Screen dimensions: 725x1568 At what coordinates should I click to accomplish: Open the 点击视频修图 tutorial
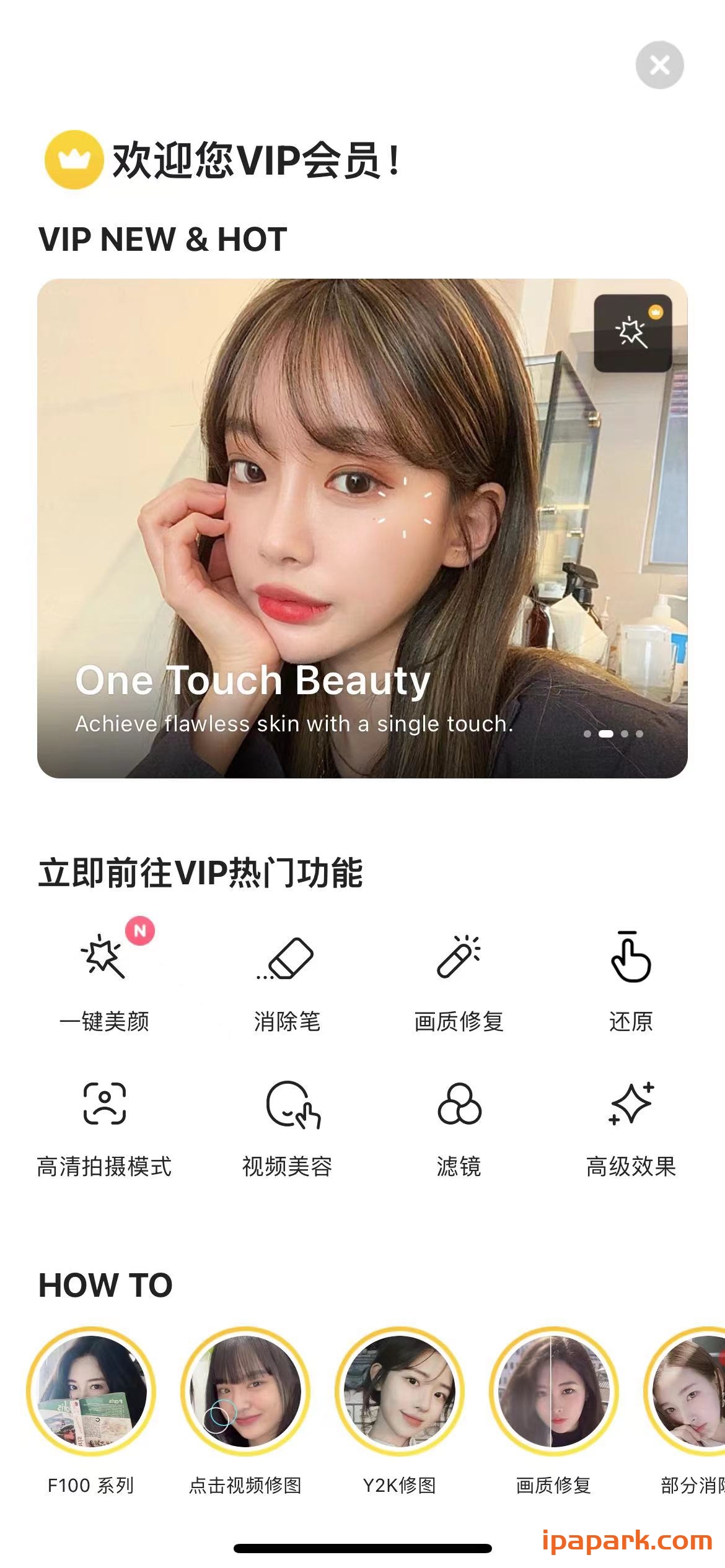[x=245, y=1391]
